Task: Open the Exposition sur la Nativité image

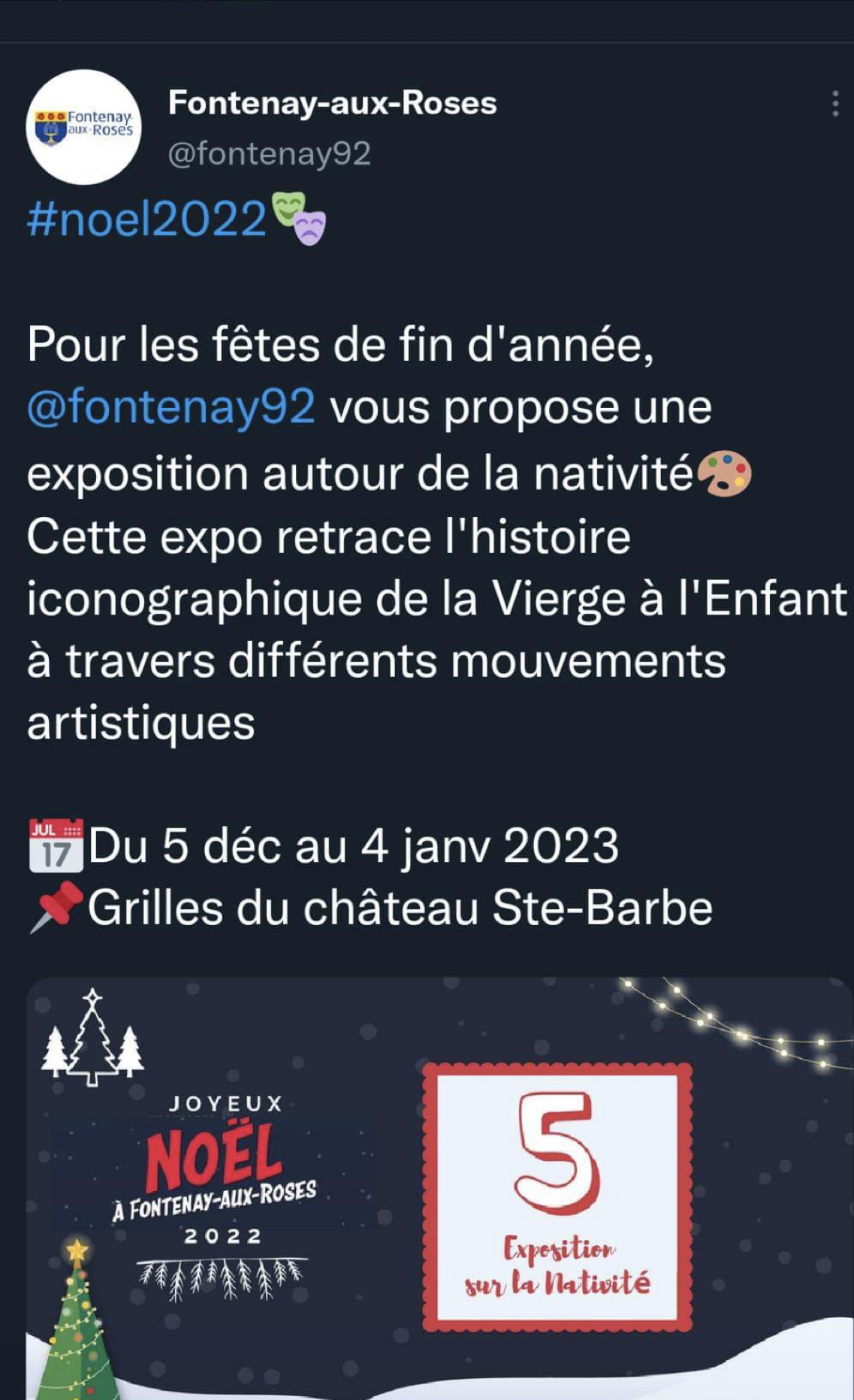Action: coord(439,1187)
